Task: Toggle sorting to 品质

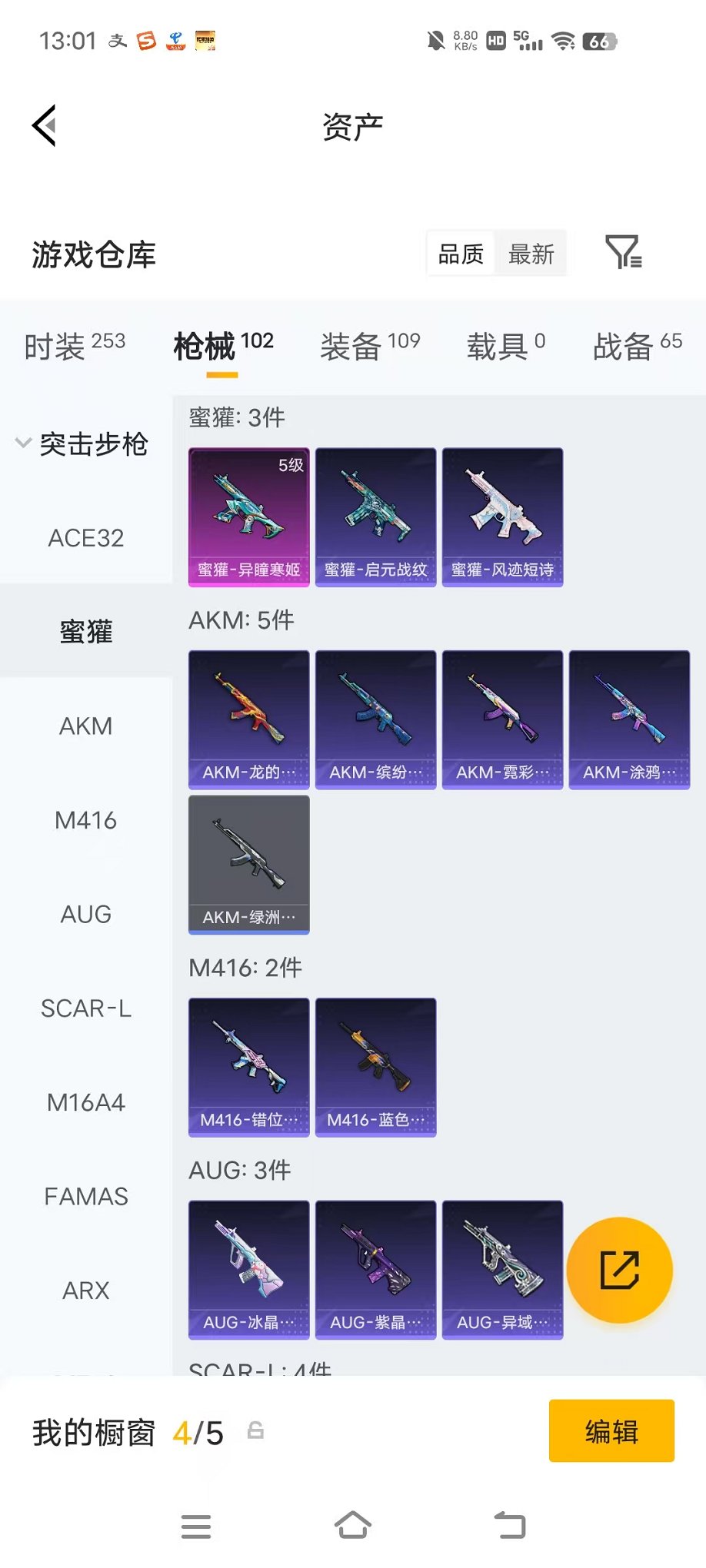Action: [x=460, y=252]
